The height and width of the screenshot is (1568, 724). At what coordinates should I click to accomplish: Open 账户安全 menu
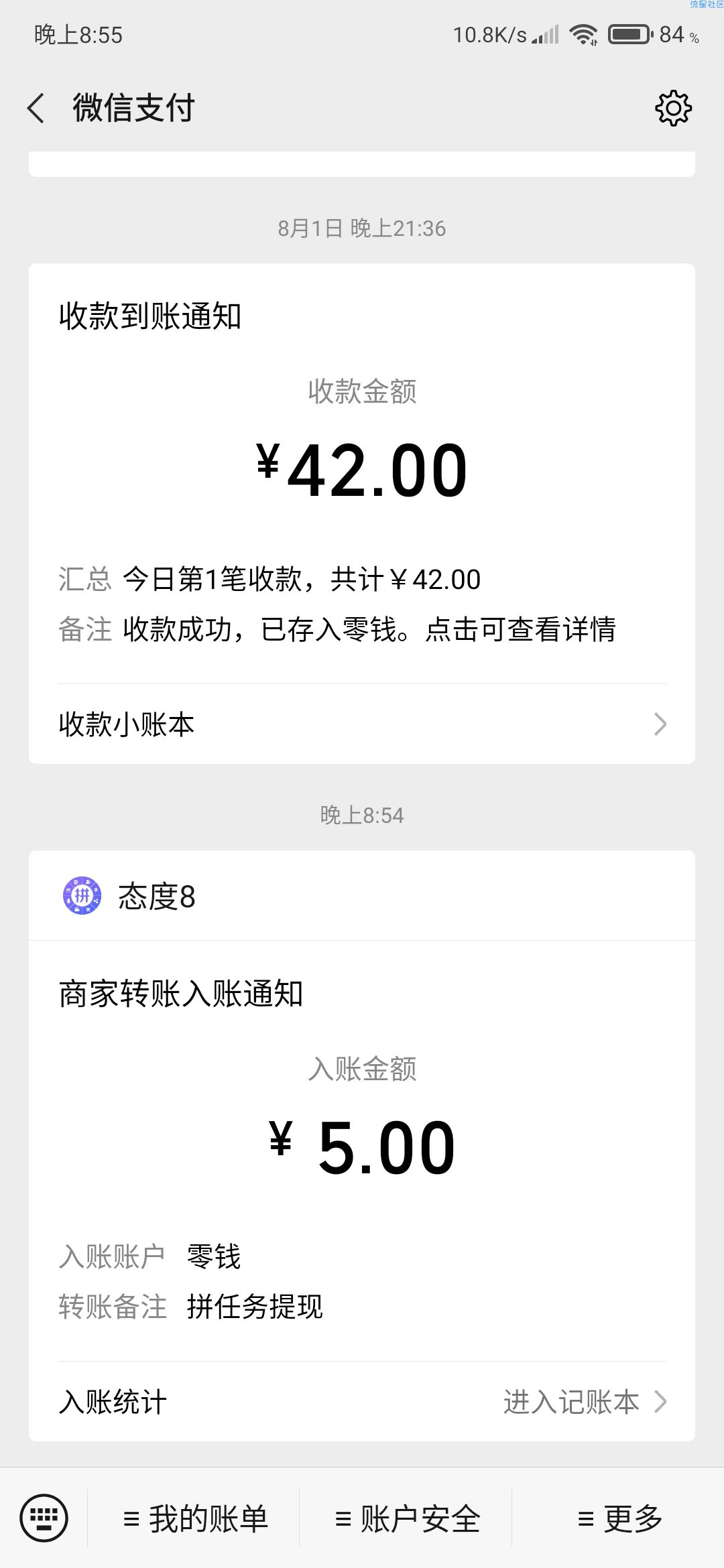(x=407, y=1518)
